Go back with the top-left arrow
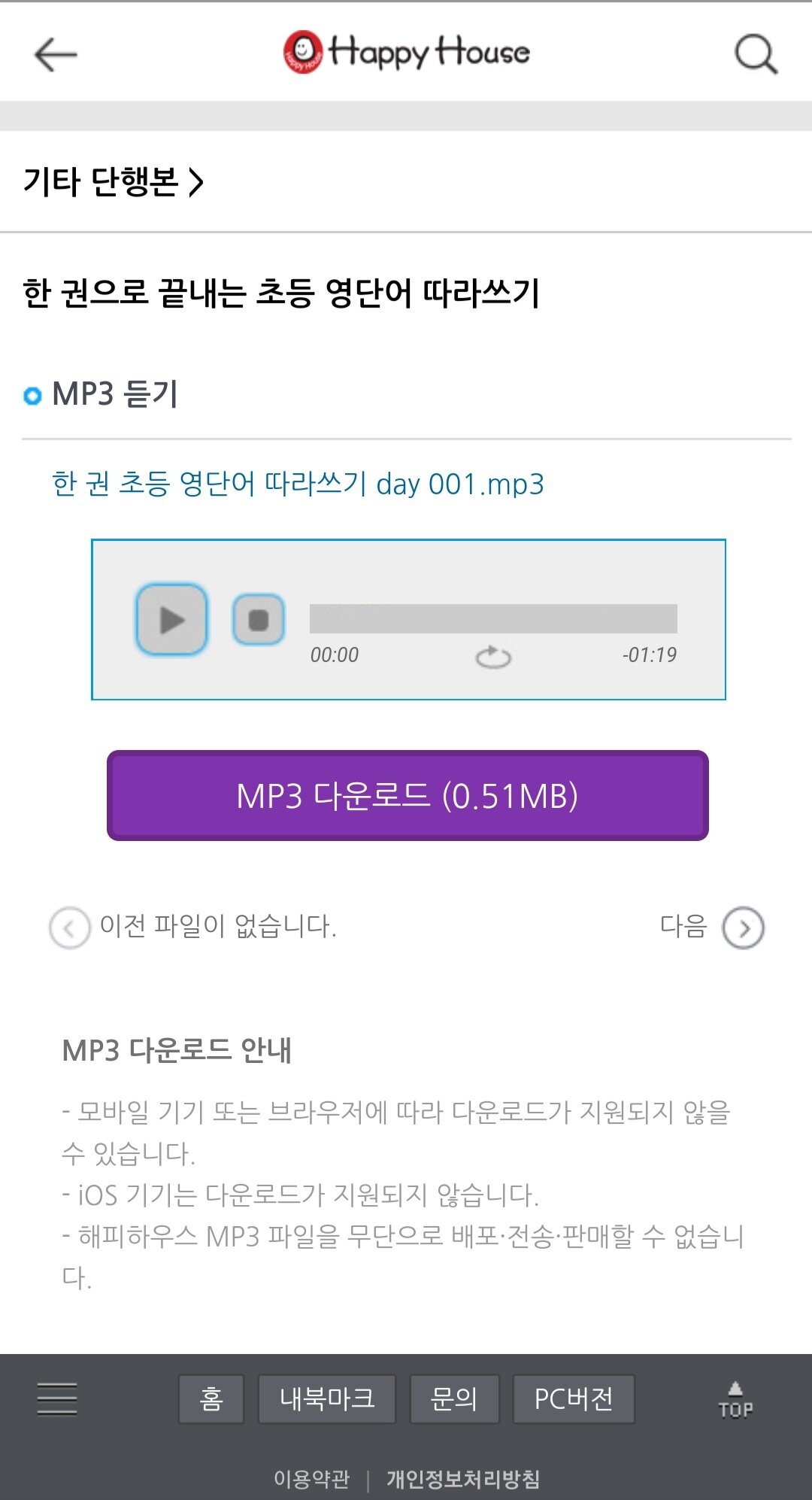This screenshot has width=812, height=1500. (56, 54)
